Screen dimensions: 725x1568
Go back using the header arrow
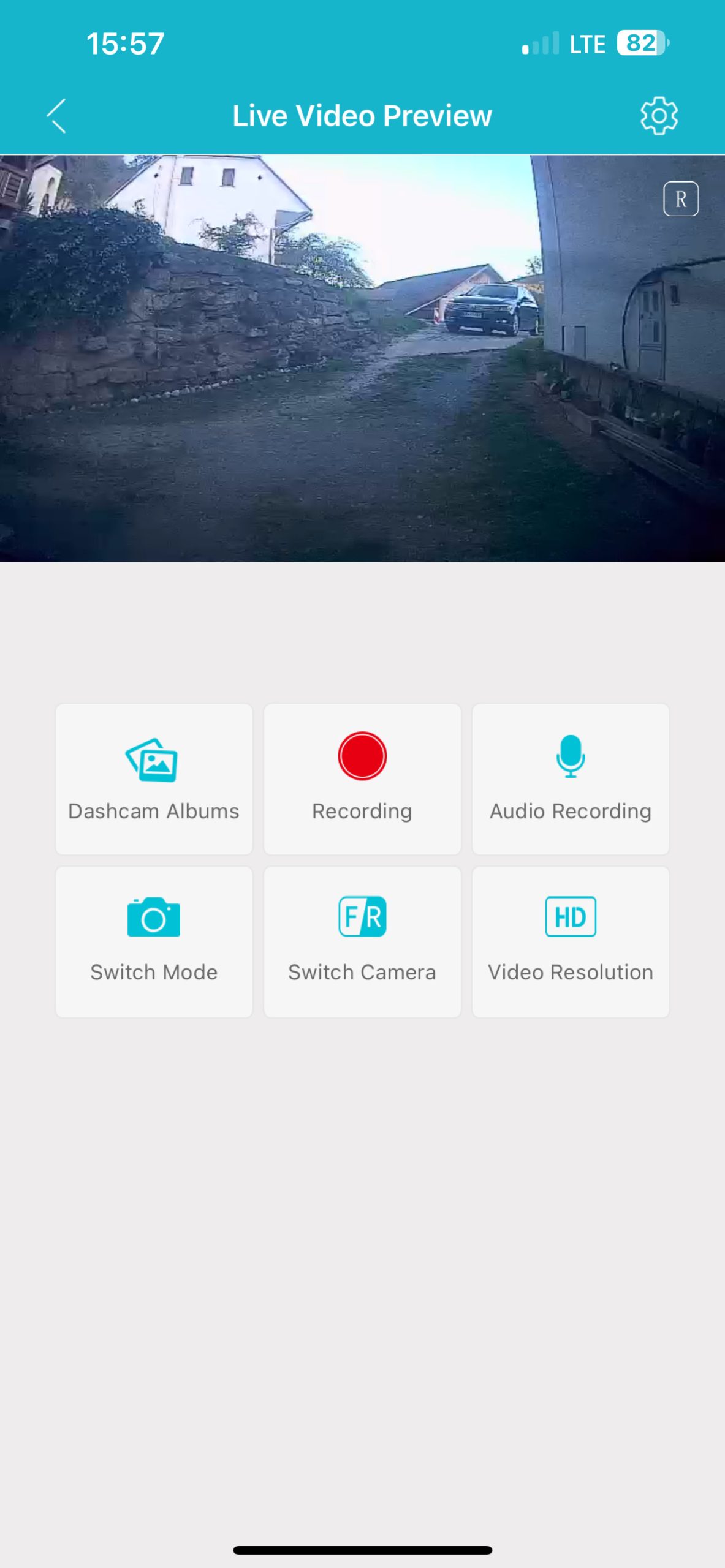tap(56, 116)
